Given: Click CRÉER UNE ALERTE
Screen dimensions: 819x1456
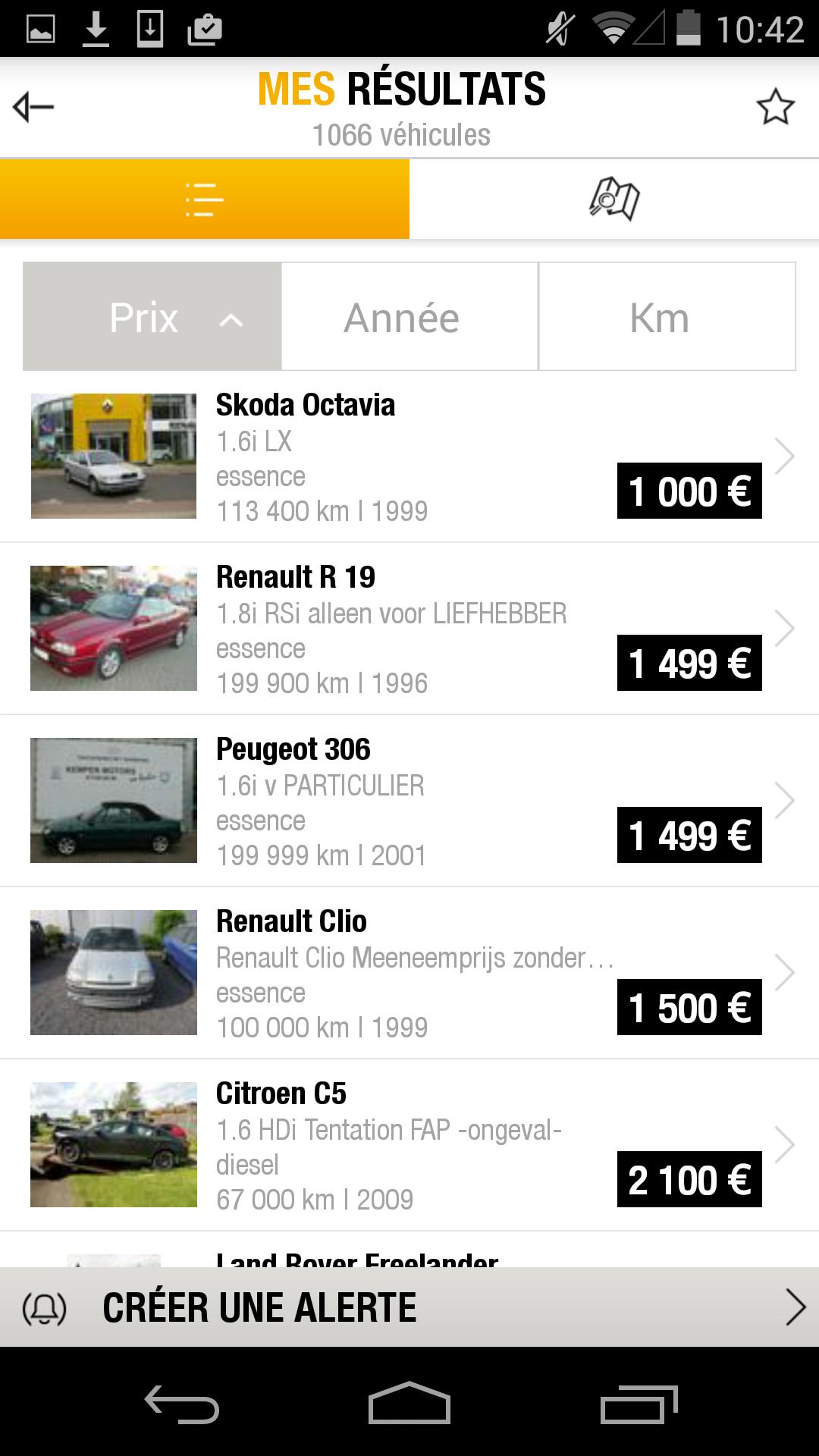Looking at the screenshot, I should (x=260, y=1307).
